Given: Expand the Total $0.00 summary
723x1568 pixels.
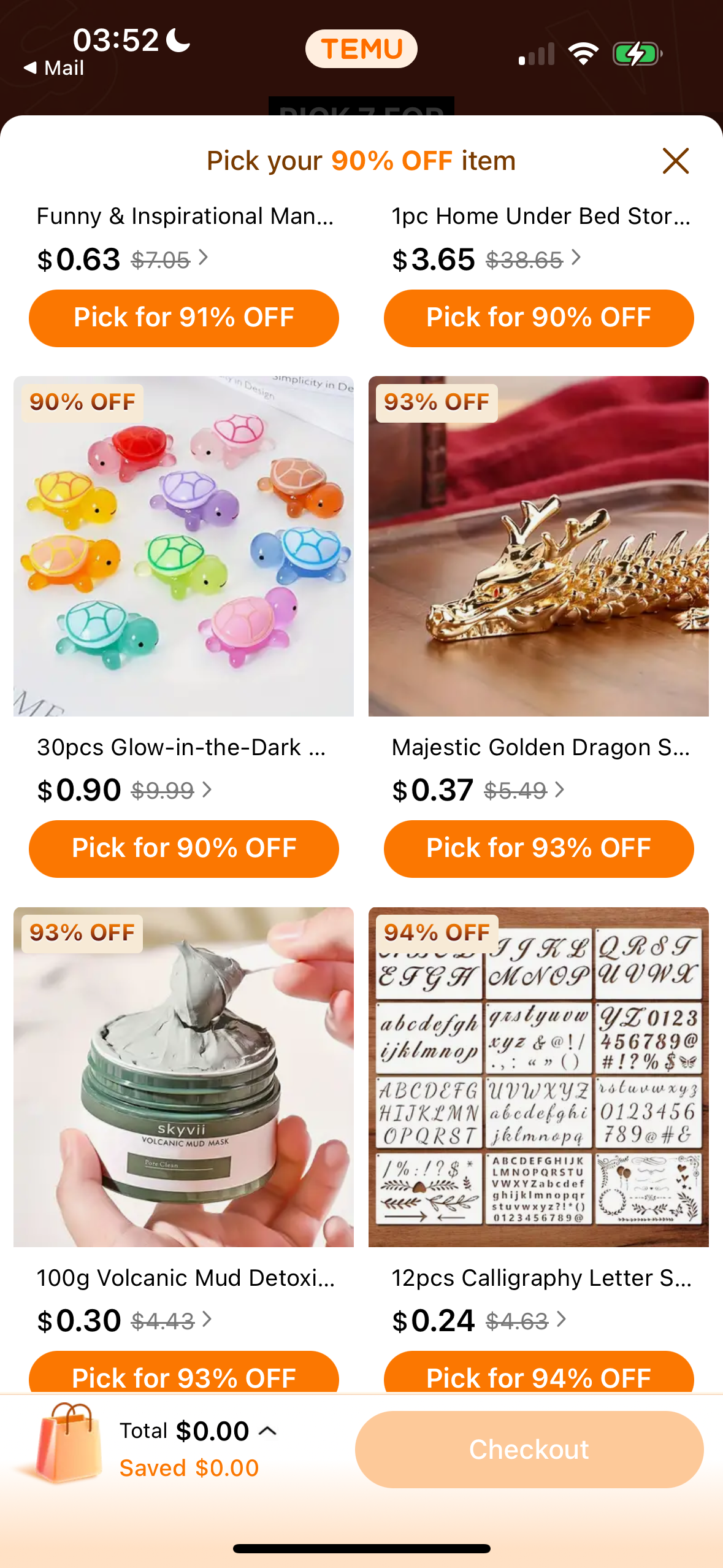Looking at the screenshot, I should click(x=267, y=1431).
